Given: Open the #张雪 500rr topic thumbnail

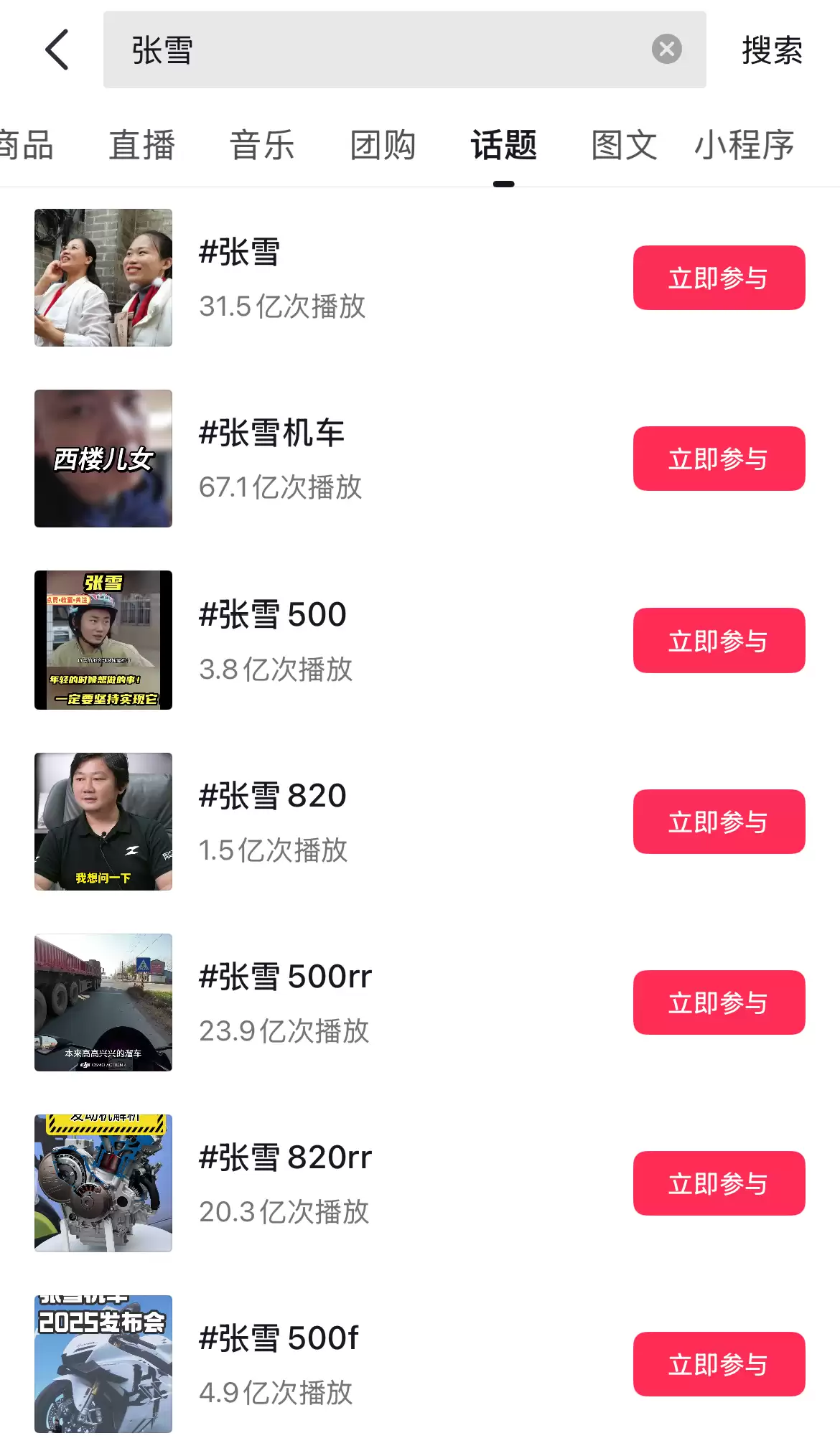Looking at the screenshot, I should coord(103,1002).
